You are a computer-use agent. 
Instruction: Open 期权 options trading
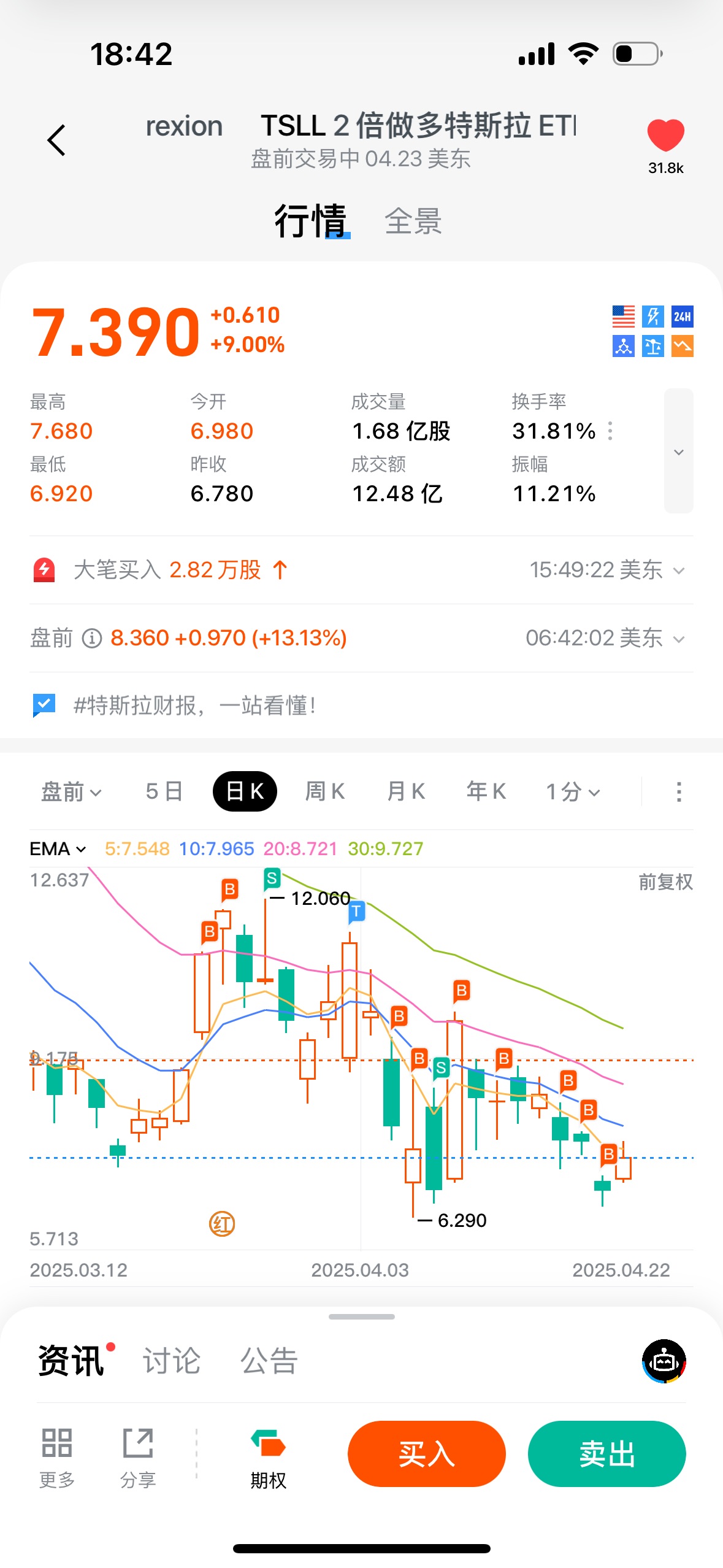pos(268,1459)
